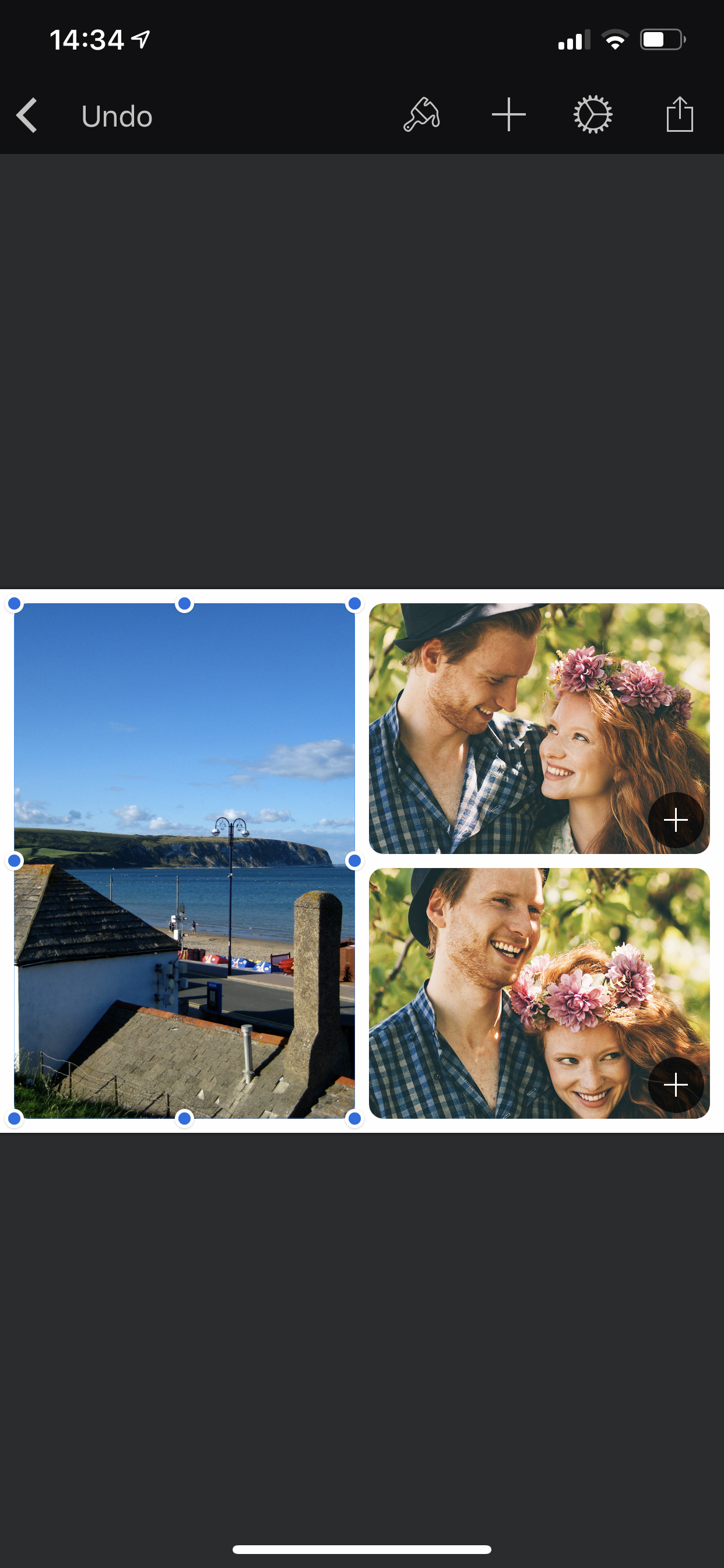This screenshot has height=1568, width=724.
Task: Tap Undo to revert the last change
Action: (117, 116)
